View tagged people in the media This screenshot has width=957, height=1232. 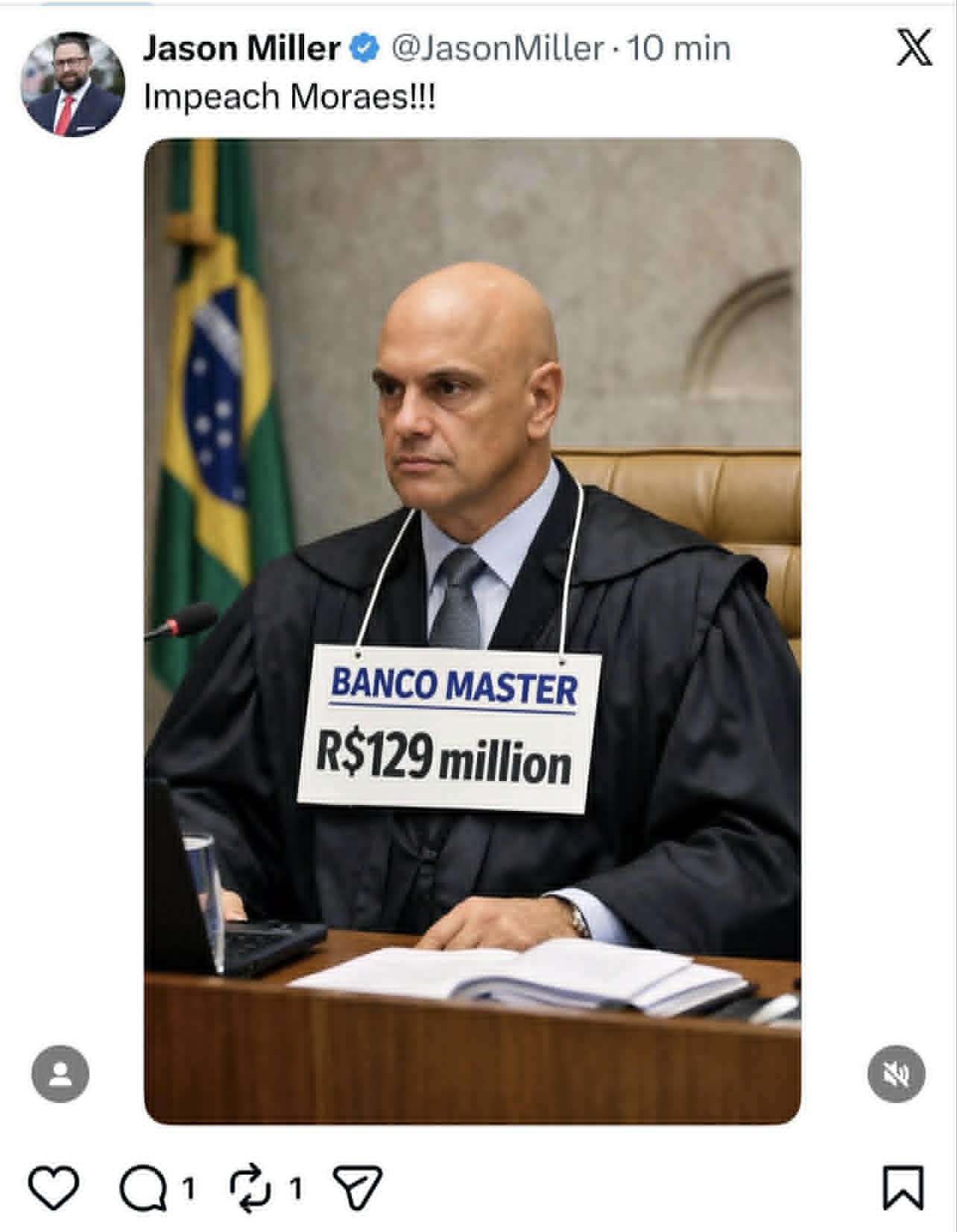point(60,1073)
